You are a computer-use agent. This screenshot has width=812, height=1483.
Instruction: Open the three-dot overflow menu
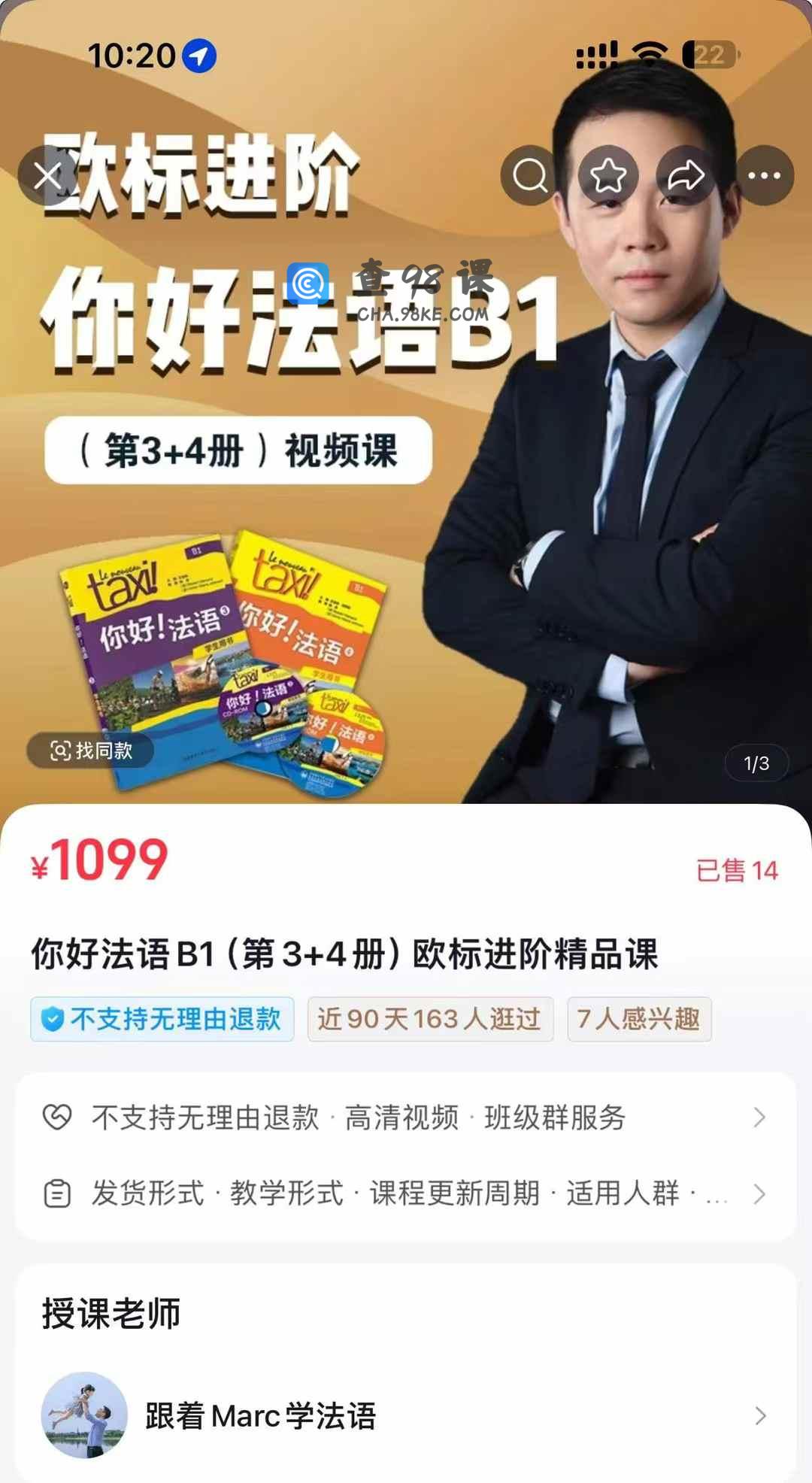point(764,176)
